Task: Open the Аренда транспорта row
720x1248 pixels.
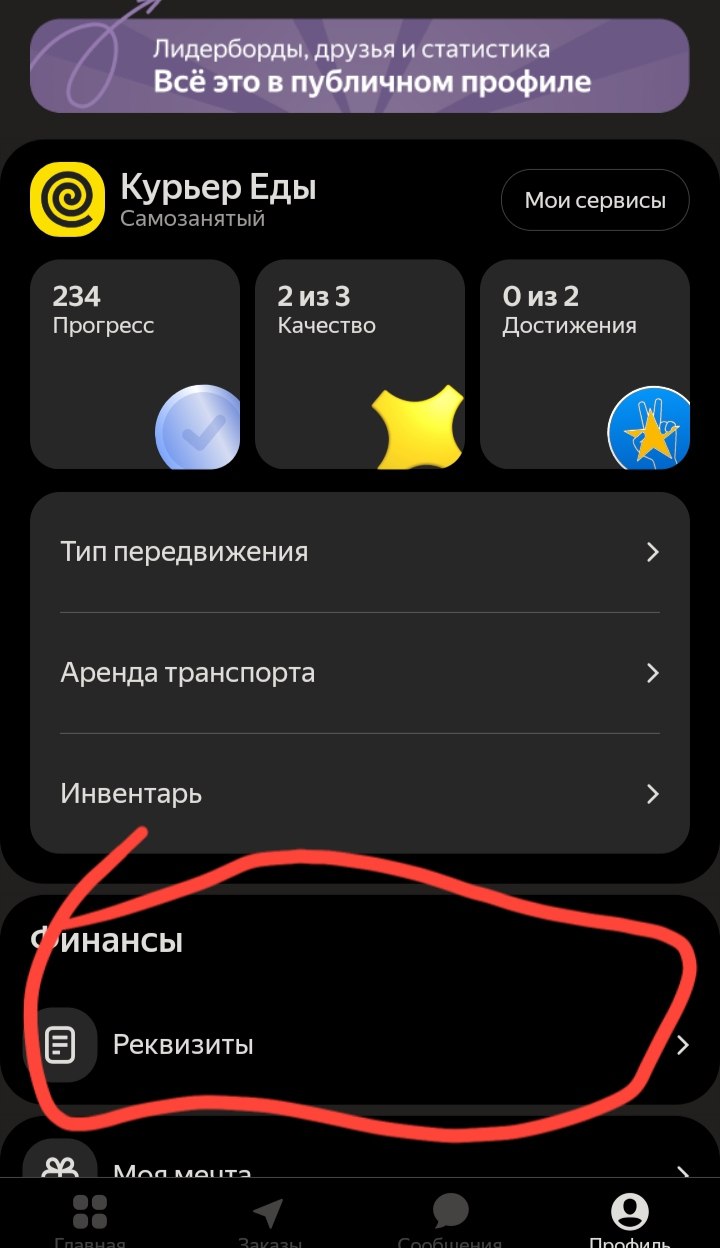Action: 360,673
